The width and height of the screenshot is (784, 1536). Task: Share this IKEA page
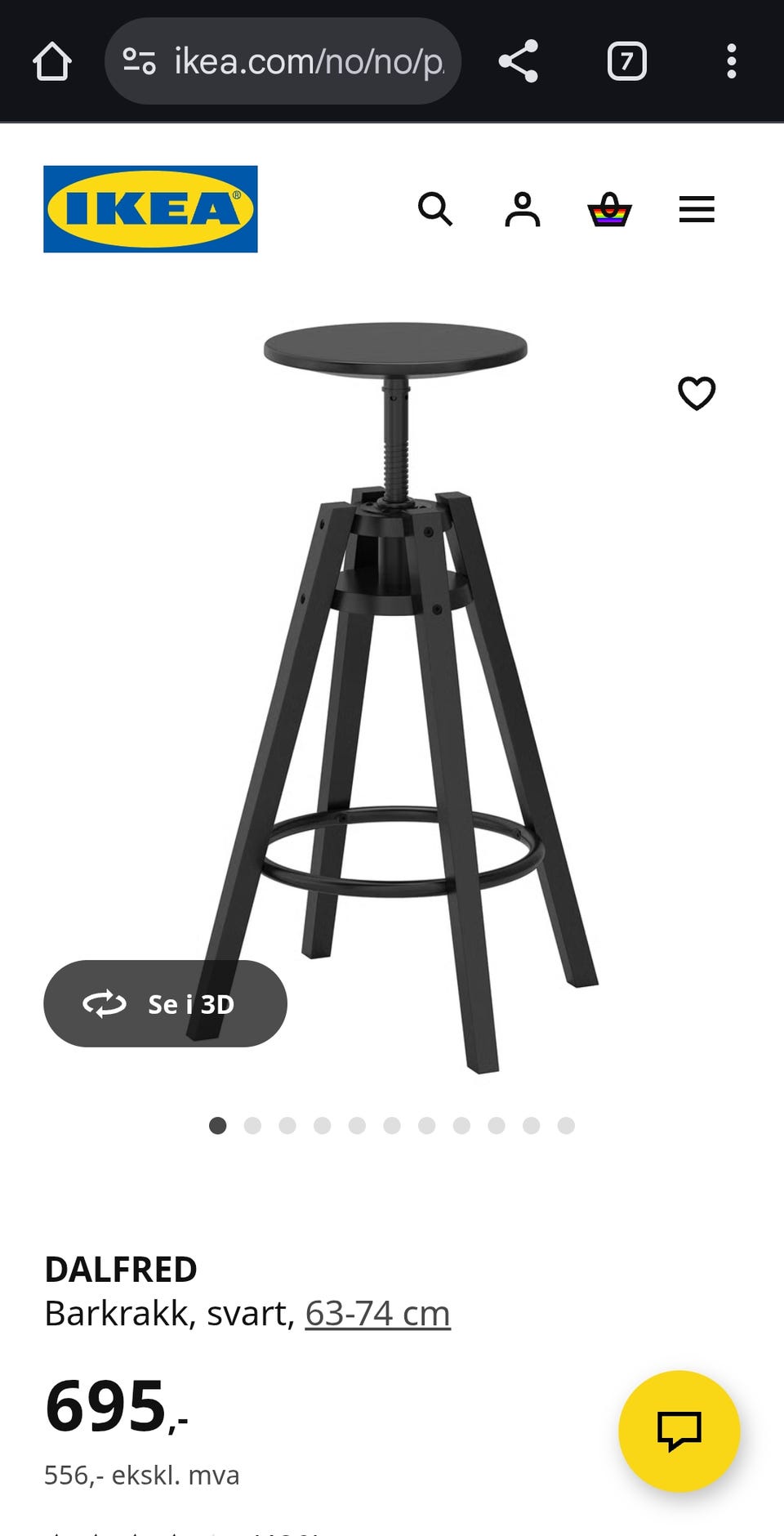pyautogui.click(x=519, y=61)
